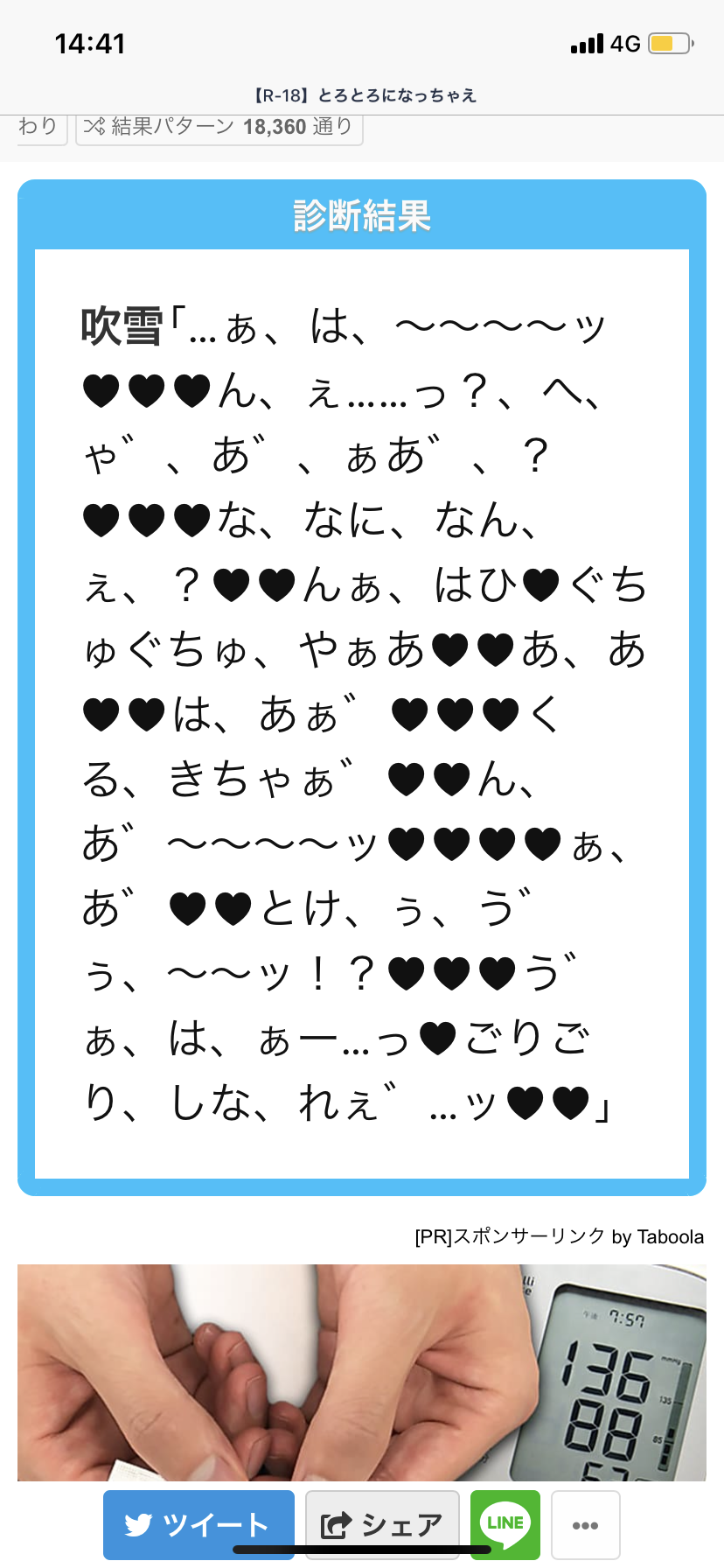Image resolution: width=724 pixels, height=1568 pixels.
Task: Send the result via LINE
Action: [505, 1524]
